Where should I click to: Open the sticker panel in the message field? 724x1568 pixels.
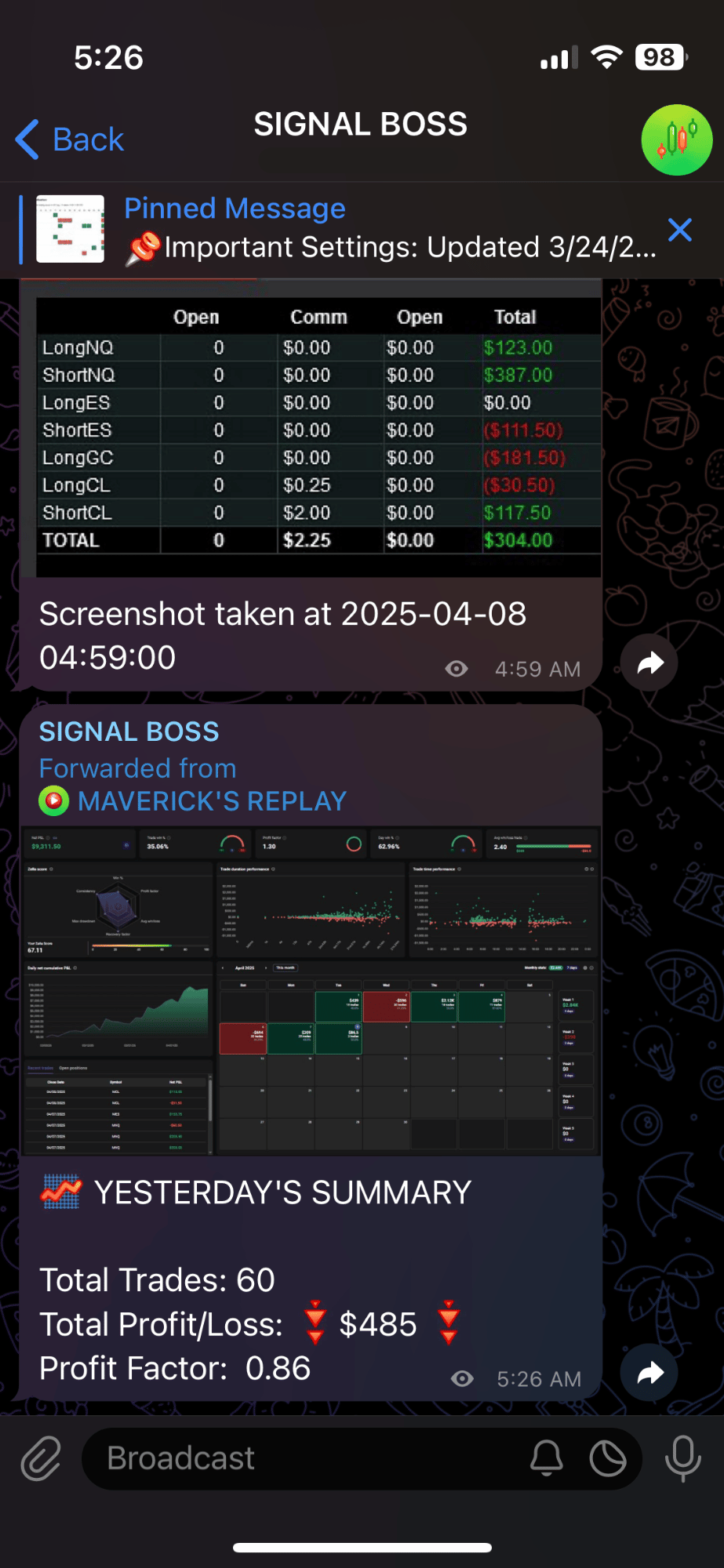[x=608, y=1458]
